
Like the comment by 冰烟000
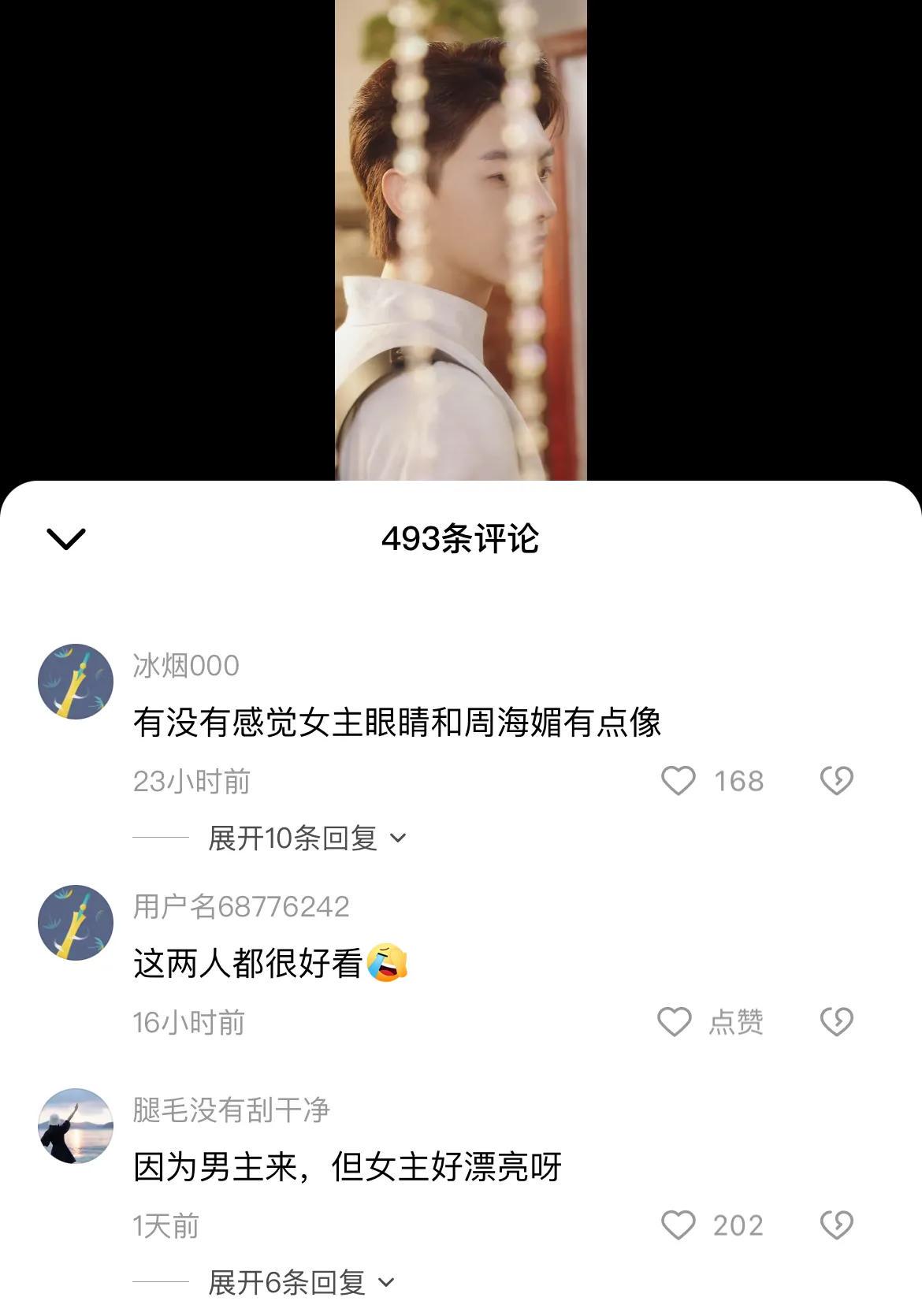click(x=678, y=781)
